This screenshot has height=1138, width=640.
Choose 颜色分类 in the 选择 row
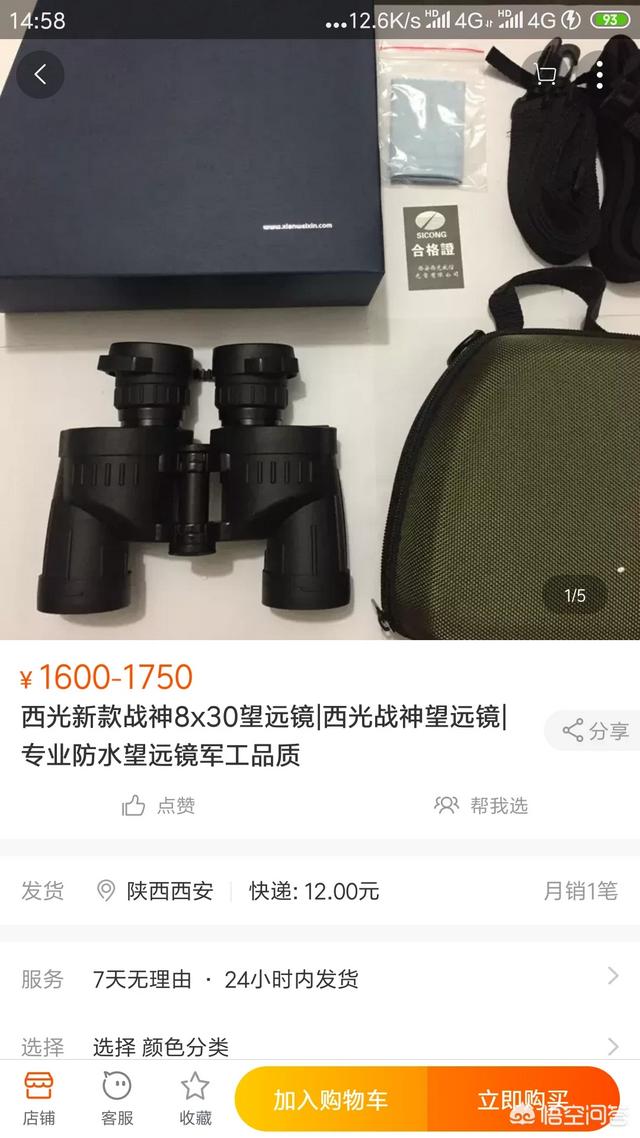320,1047
